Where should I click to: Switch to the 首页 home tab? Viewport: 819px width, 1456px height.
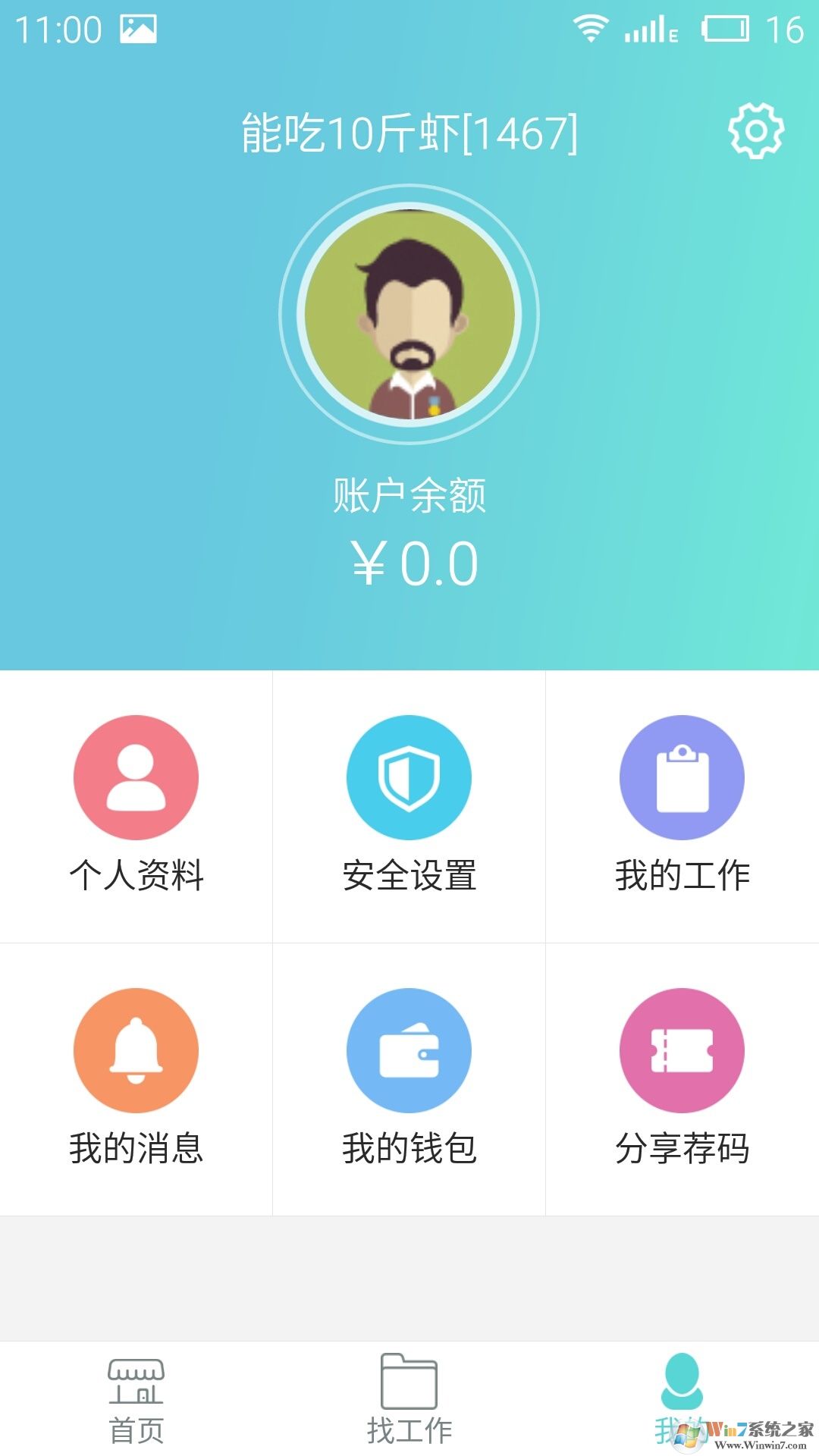136,1399
